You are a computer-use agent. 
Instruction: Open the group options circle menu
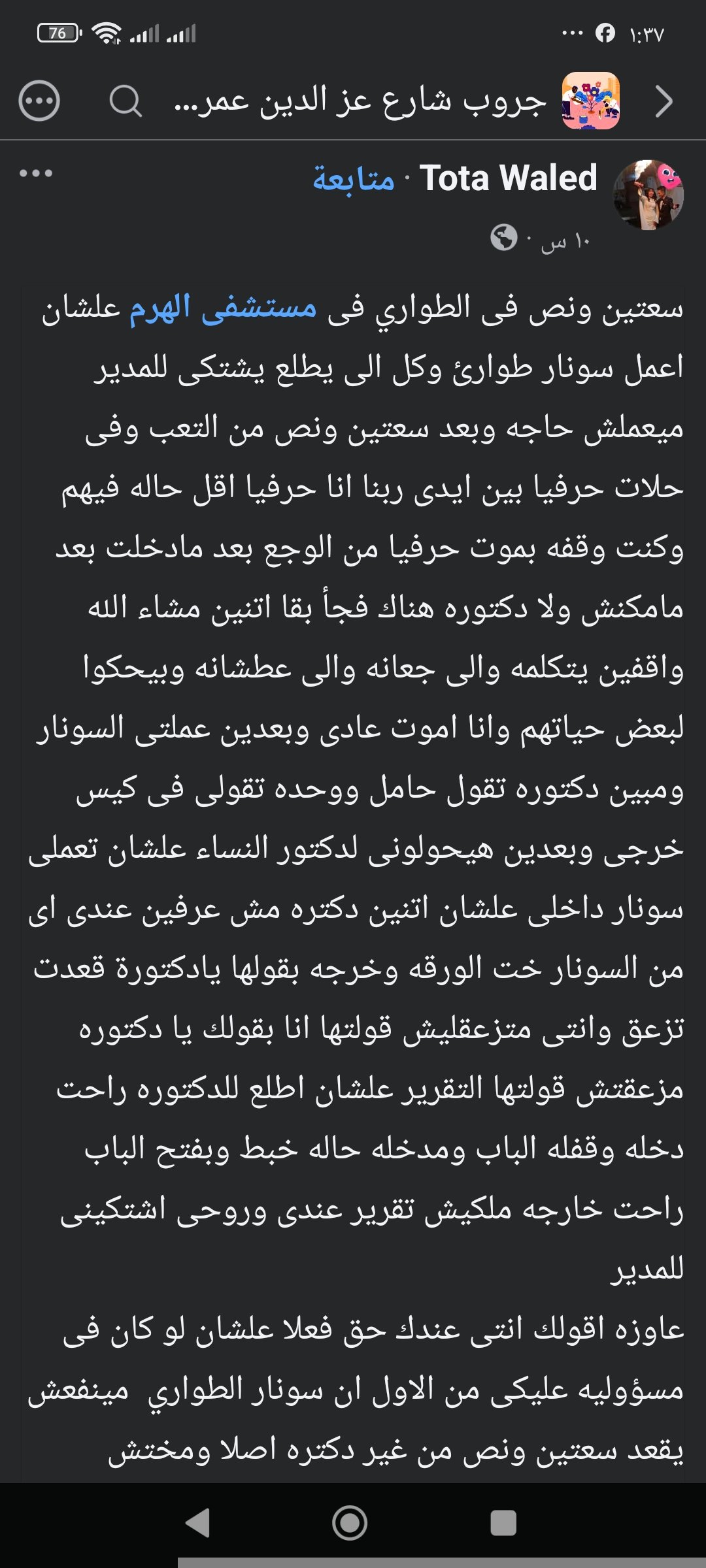click(39, 101)
